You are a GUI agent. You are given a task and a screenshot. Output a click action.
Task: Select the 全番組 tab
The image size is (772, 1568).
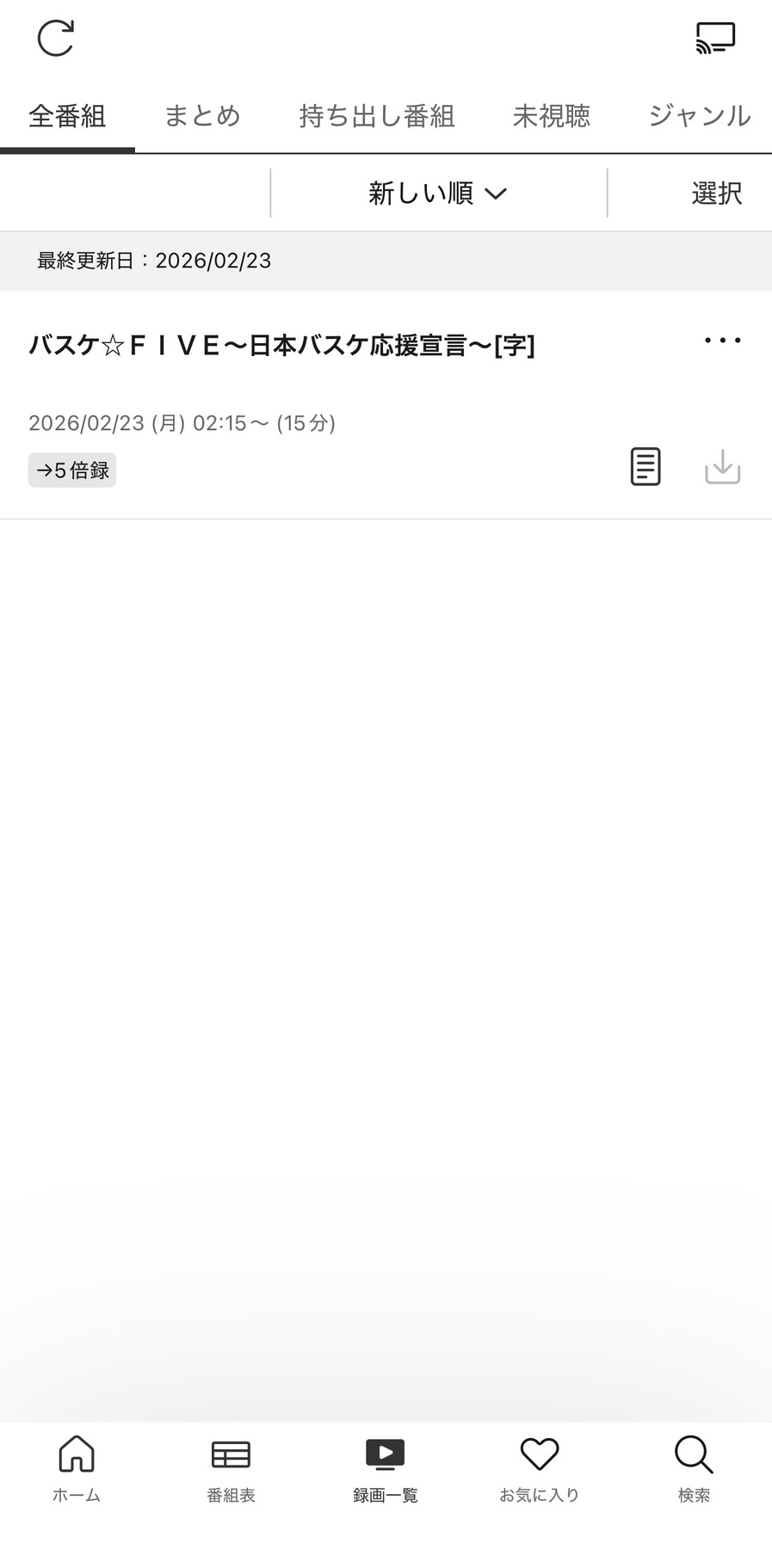click(67, 116)
